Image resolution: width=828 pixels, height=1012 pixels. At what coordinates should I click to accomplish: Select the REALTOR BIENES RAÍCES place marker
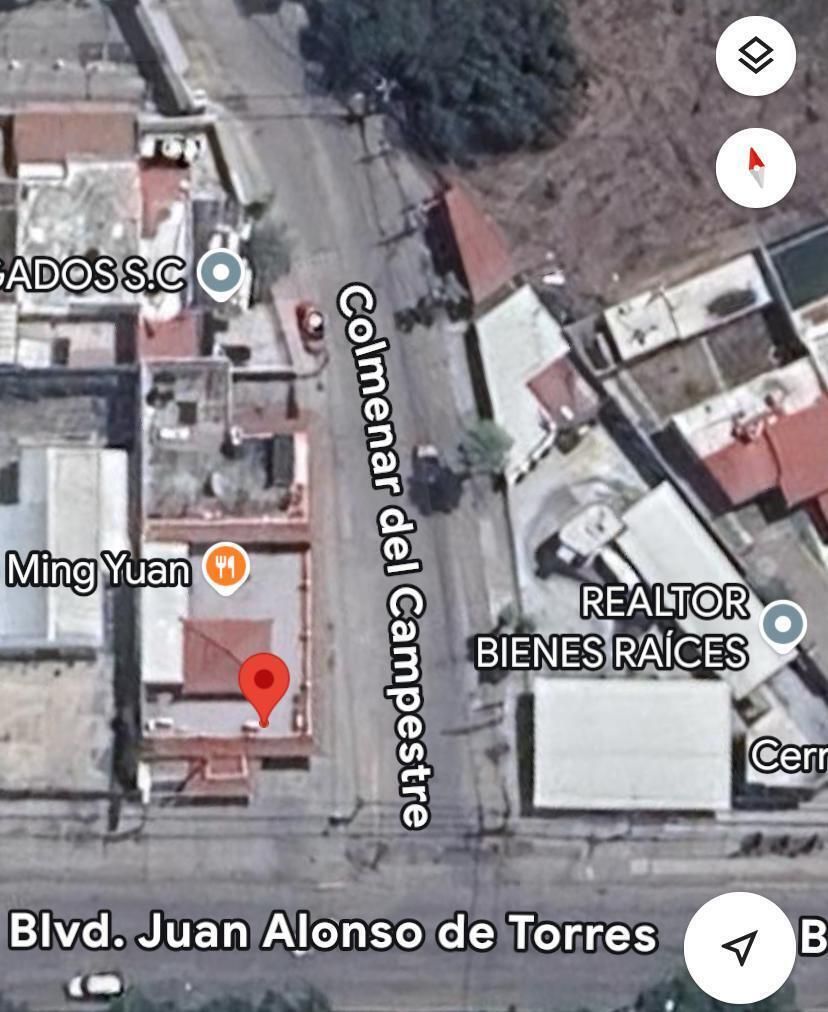click(782, 624)
